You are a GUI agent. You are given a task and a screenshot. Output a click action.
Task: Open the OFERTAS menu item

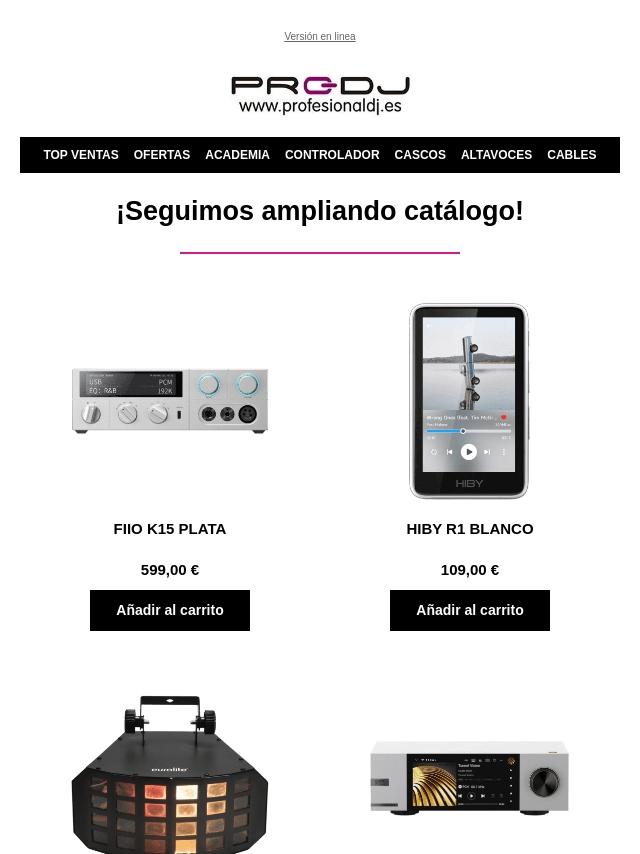click(x=162, y=155)
